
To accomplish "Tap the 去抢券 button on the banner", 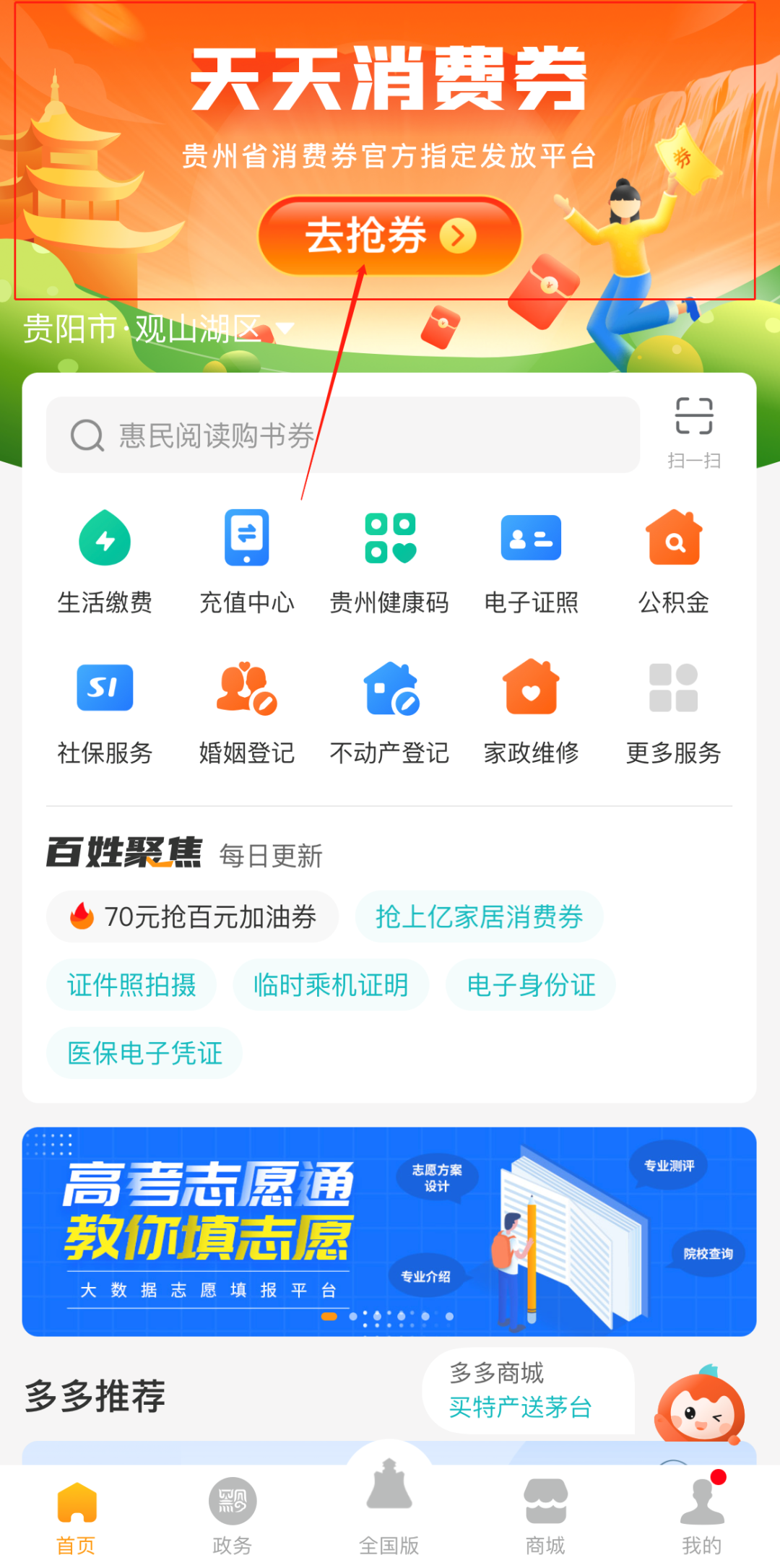I will [x=389, y=235].
